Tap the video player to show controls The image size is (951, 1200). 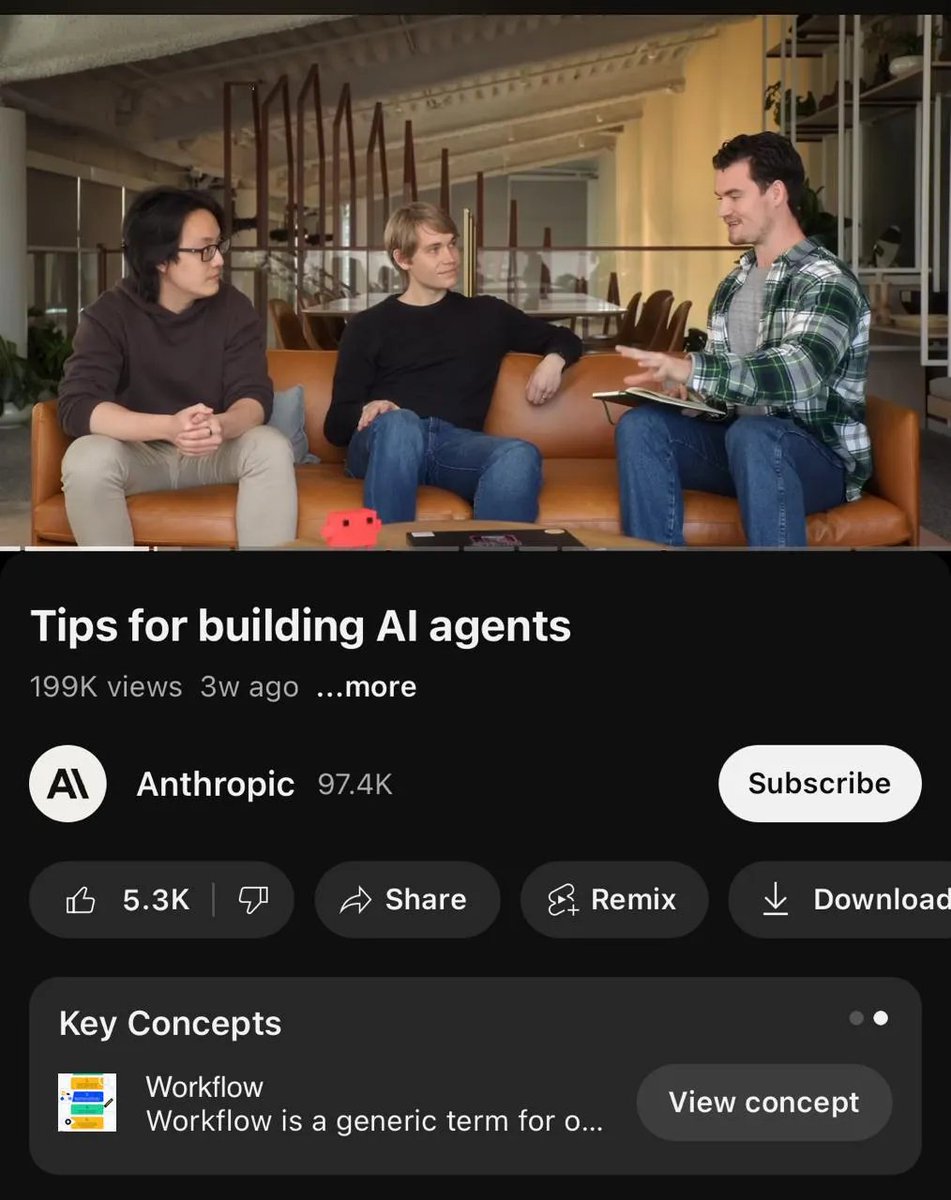pos(475,280)
